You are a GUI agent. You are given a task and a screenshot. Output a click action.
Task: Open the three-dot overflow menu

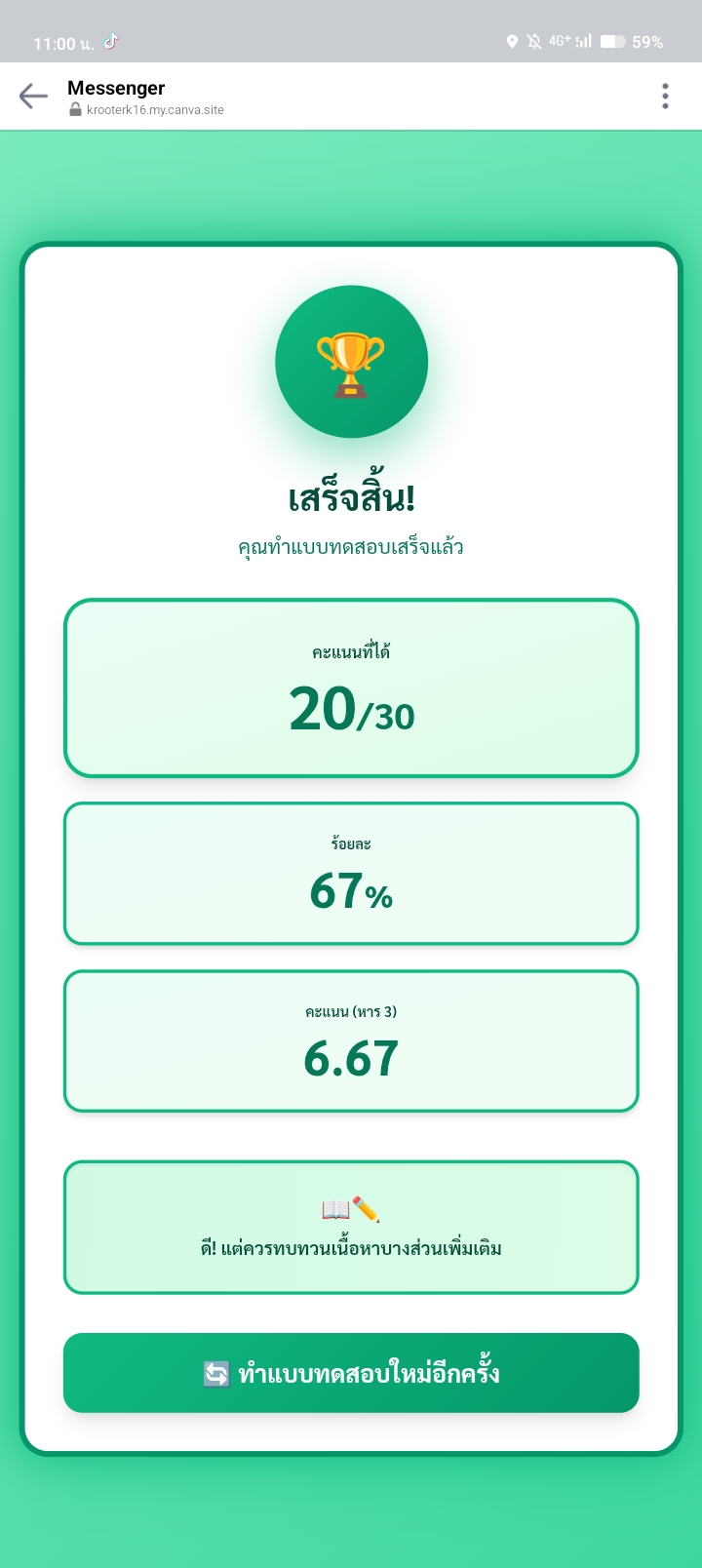click(665, 96)
